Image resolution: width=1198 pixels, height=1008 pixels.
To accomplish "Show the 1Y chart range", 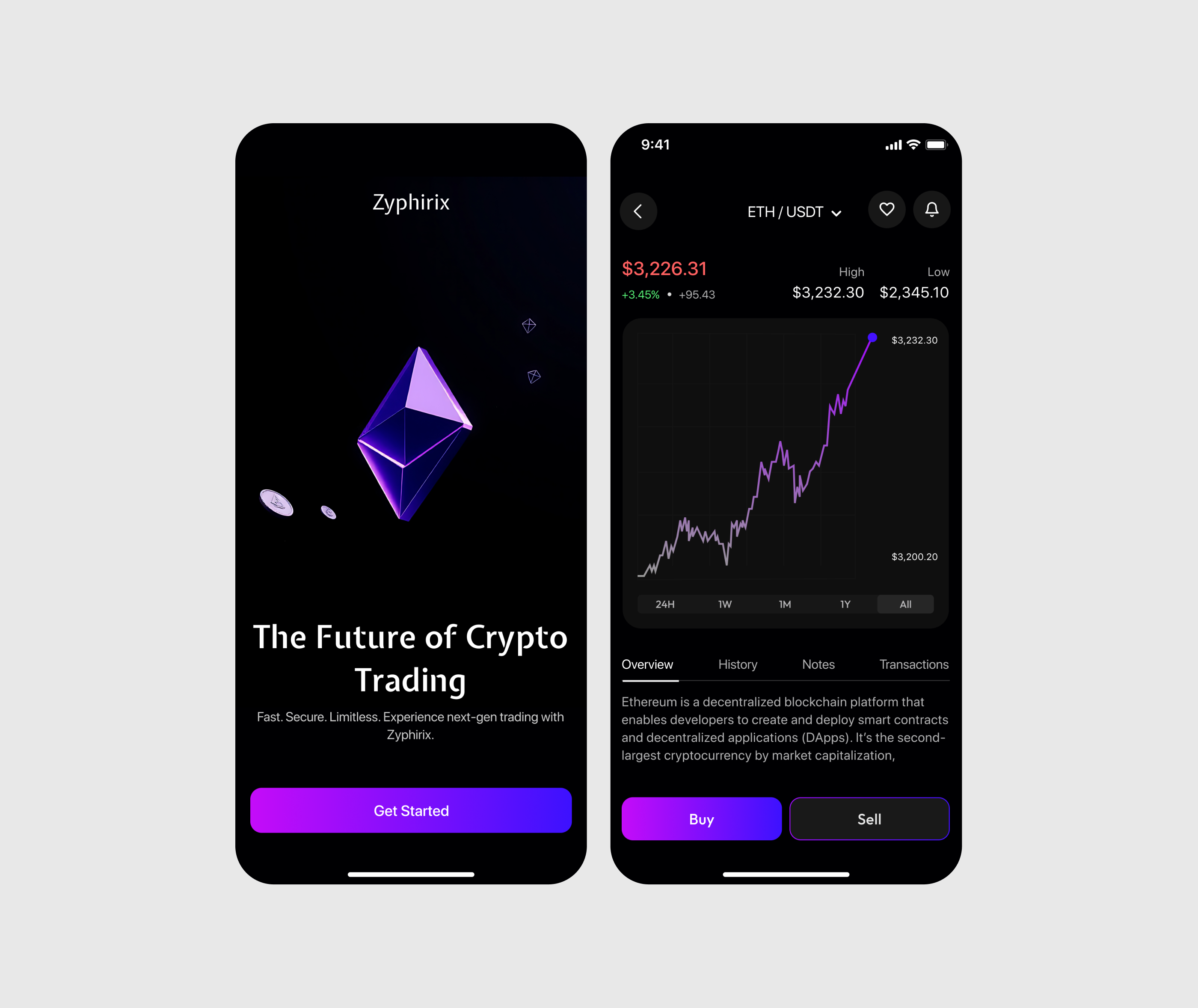I will [x=845, y=604].
